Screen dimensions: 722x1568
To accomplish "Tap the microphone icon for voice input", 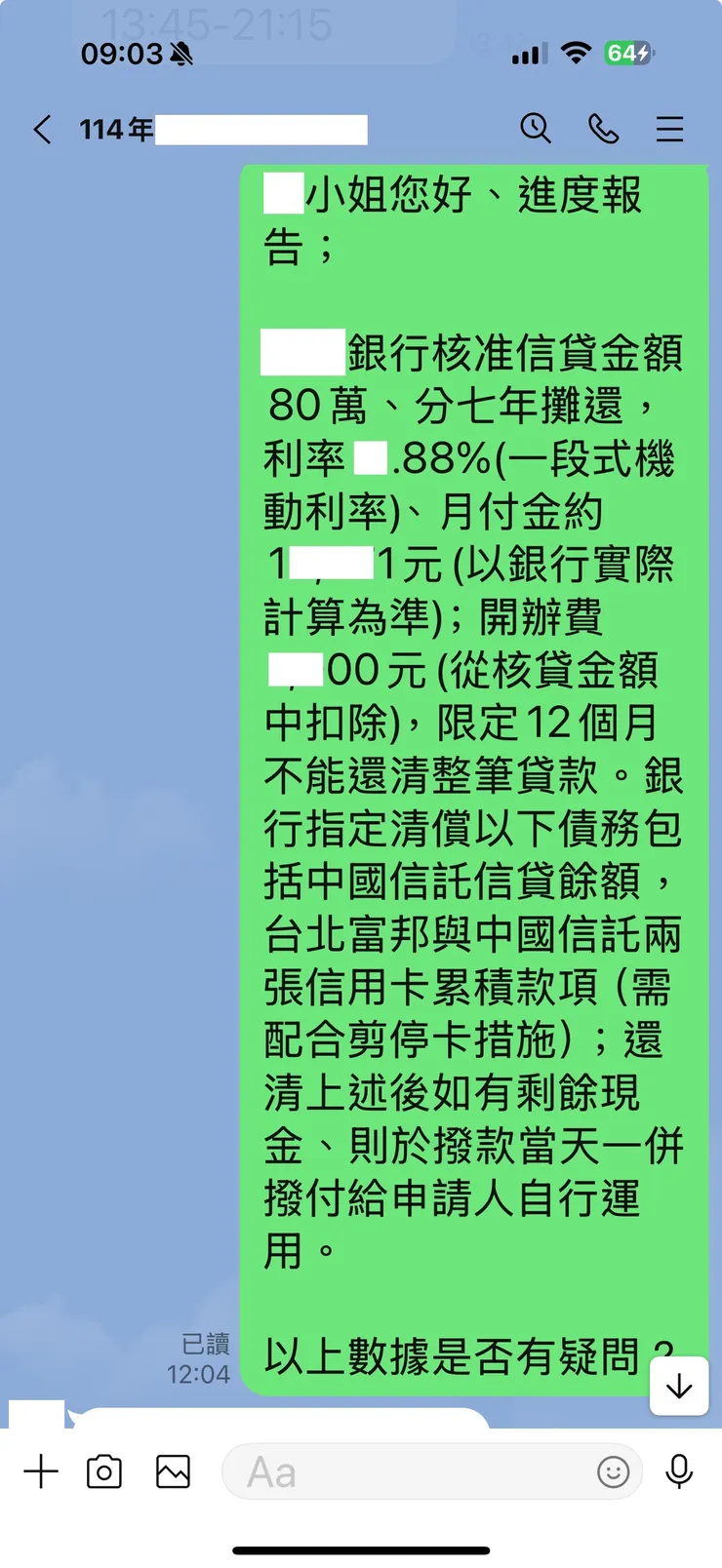I will click(680, 1472).
